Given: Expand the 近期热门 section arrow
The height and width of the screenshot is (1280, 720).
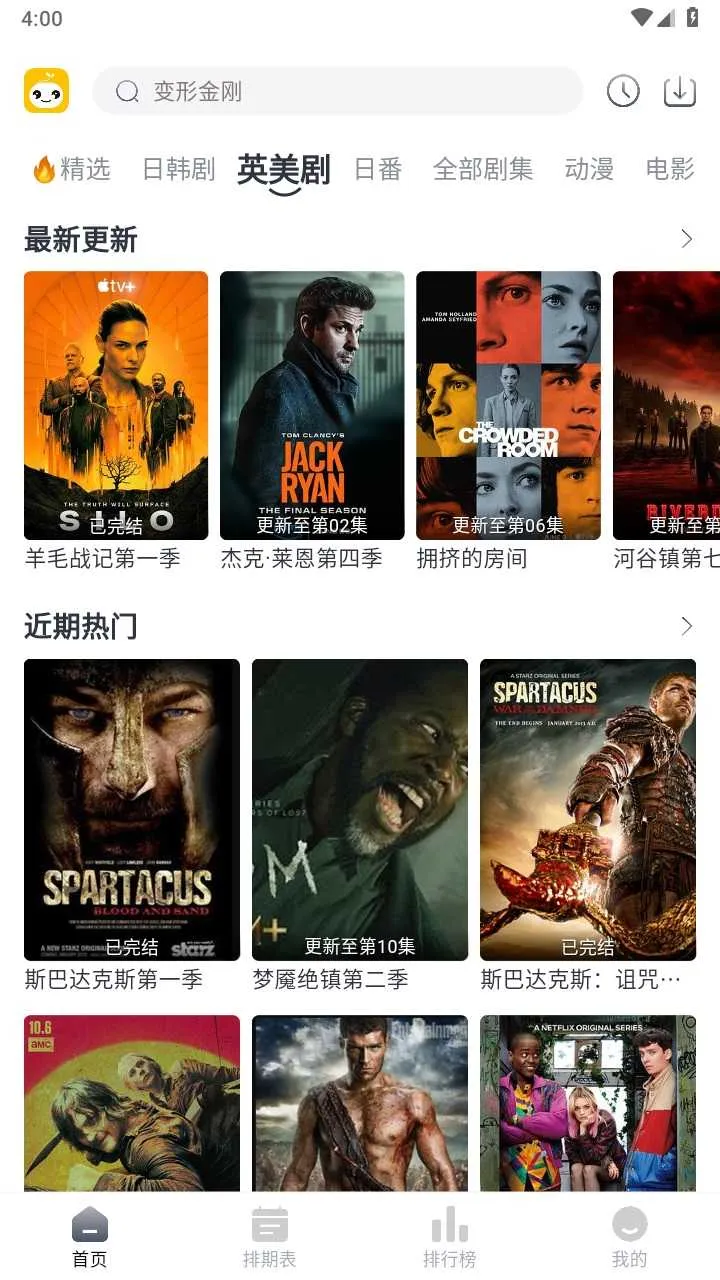Looking at the screenshot, I should (686, 626).
